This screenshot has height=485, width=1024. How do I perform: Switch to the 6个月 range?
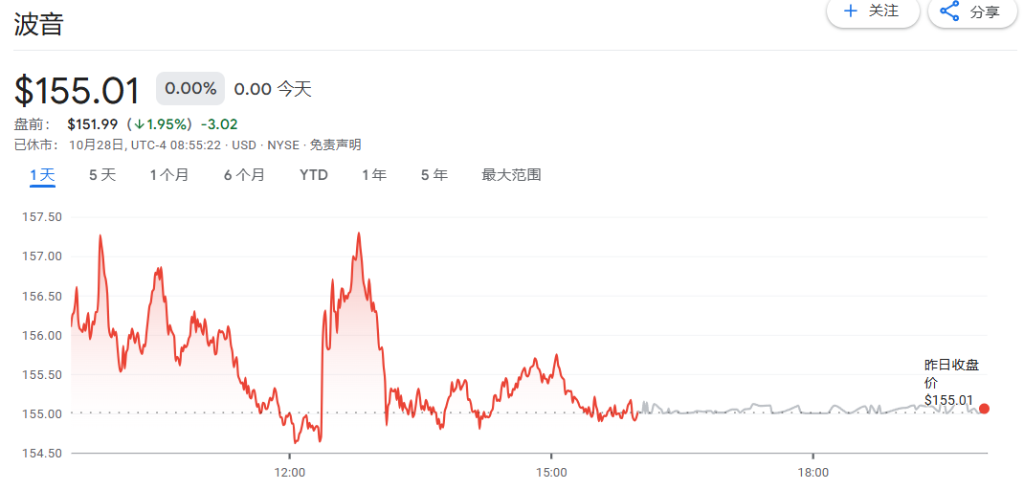click(x=244, y=175)
